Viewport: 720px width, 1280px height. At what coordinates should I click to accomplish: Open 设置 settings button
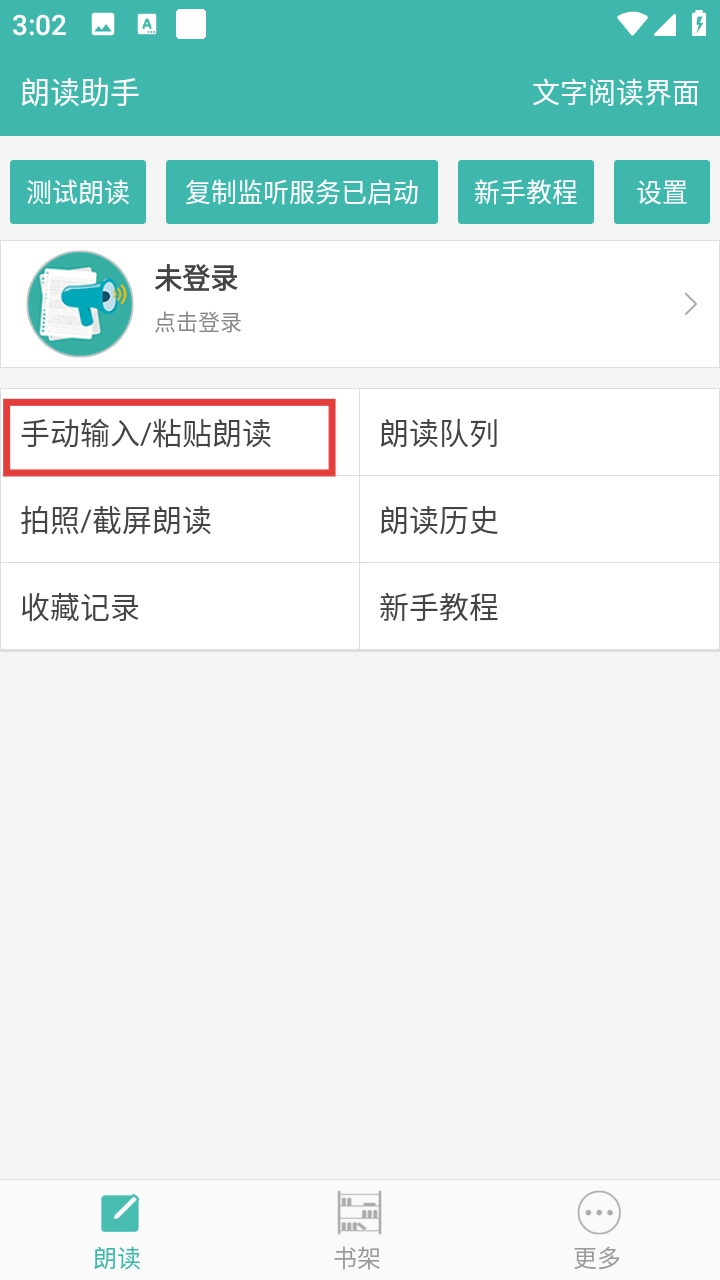pyautogui.click(x=661, y=192)
